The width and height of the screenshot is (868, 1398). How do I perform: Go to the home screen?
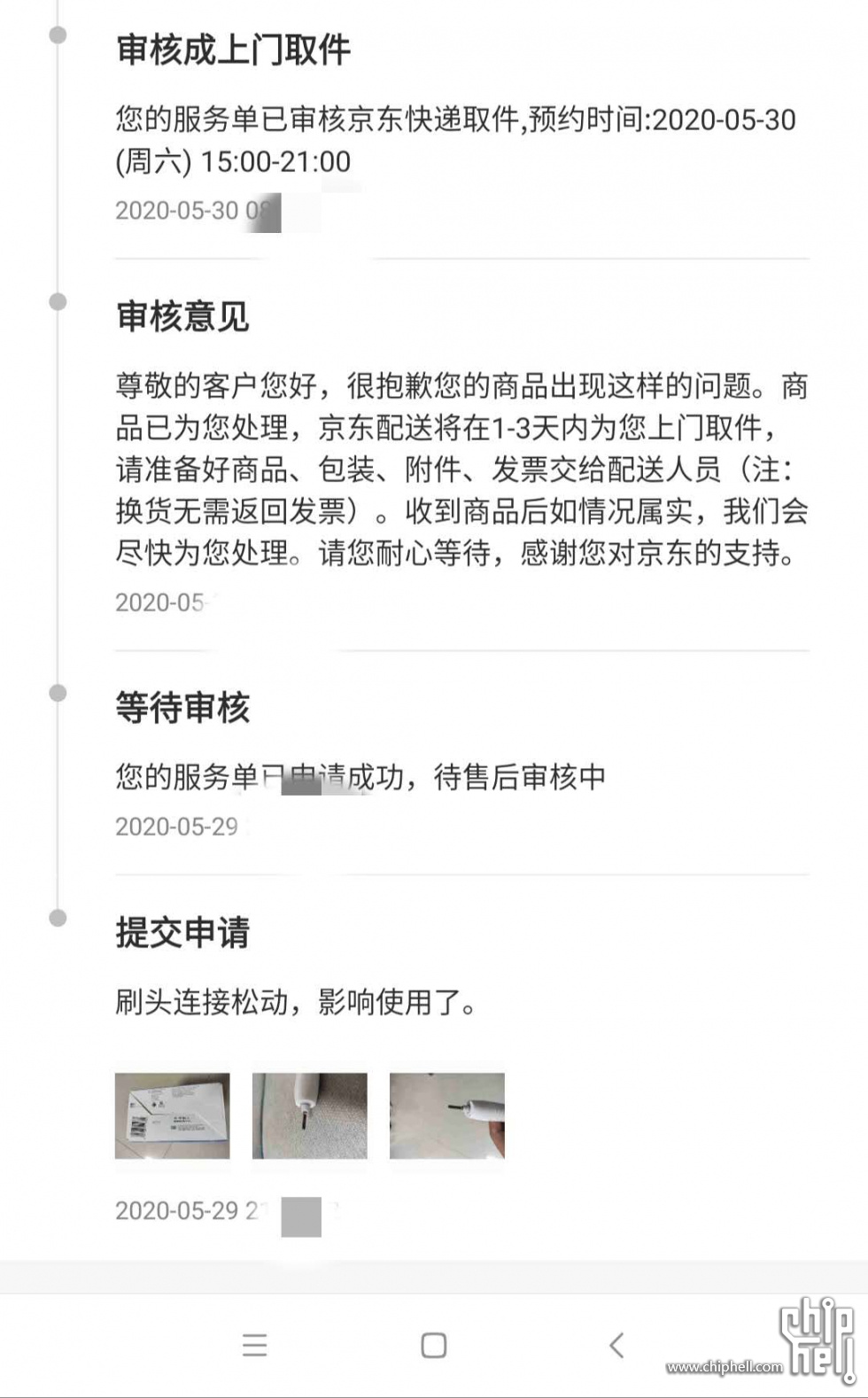point(433,1345)
